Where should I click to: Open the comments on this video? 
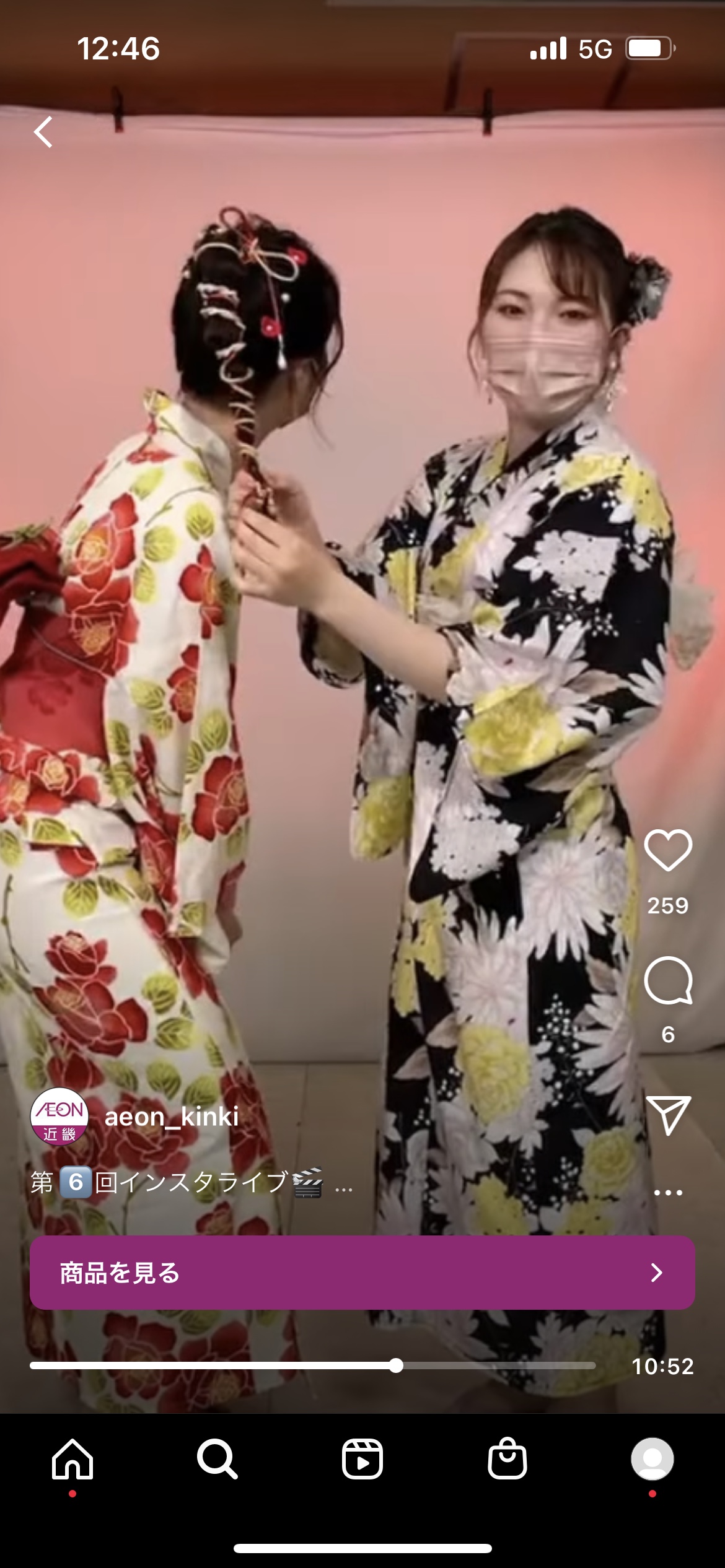667,980
